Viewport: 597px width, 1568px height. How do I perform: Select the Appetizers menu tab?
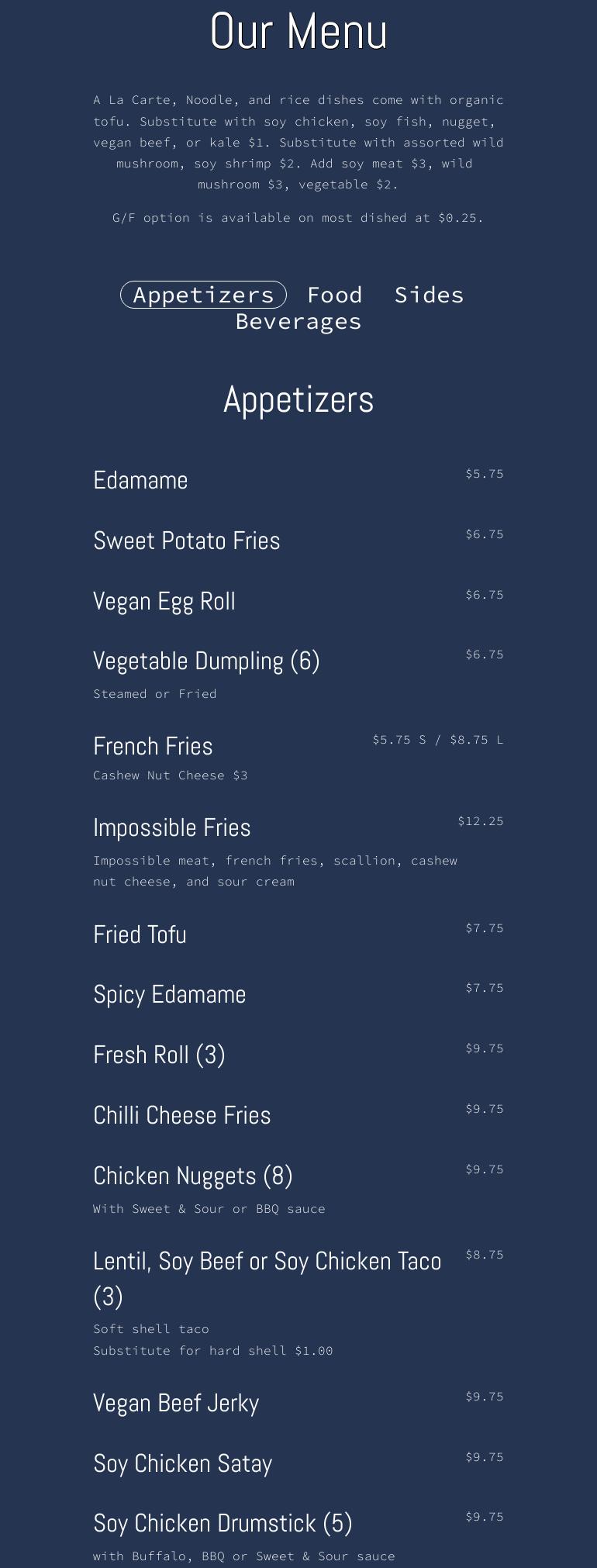pyautogui.click(x=203, y=295)
